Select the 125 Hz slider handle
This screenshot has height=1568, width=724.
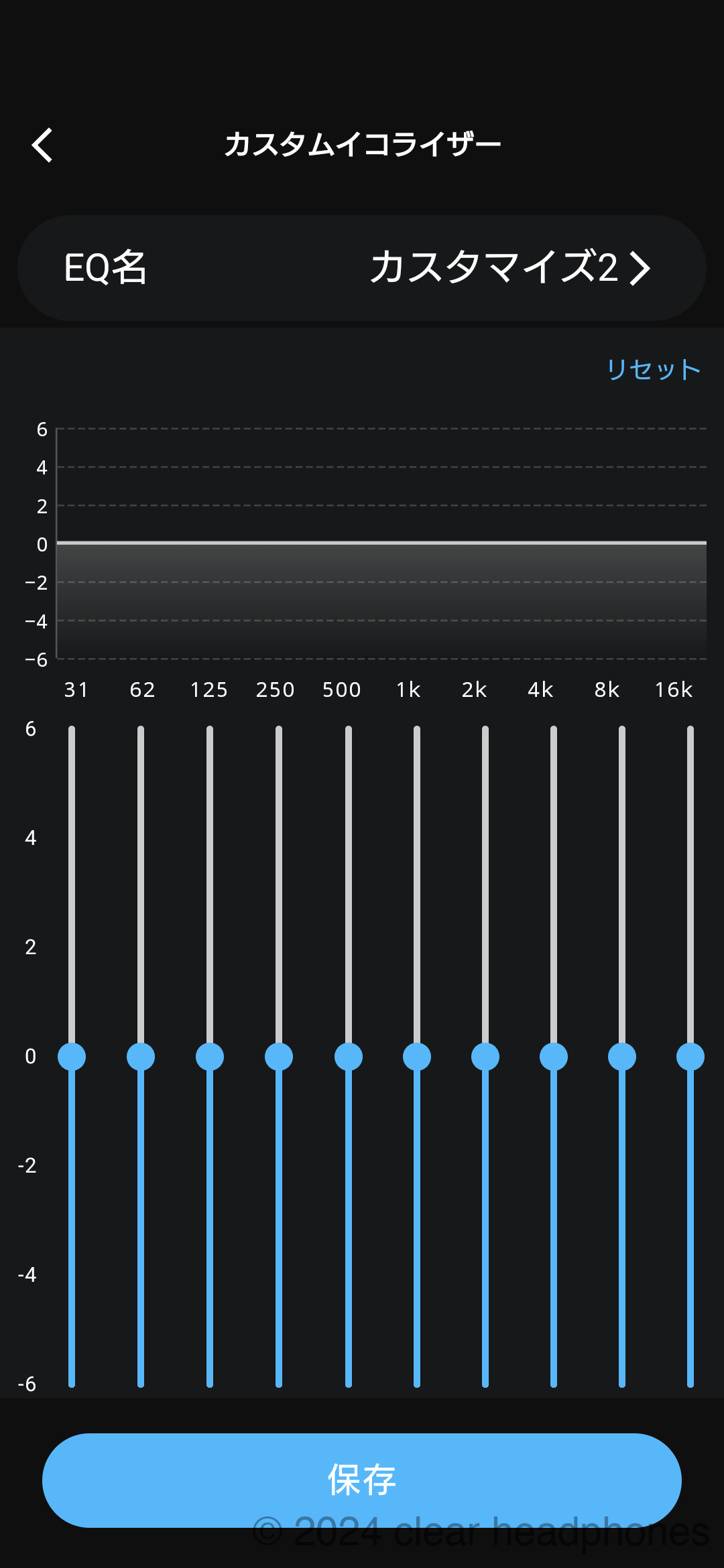point(210,1057)
